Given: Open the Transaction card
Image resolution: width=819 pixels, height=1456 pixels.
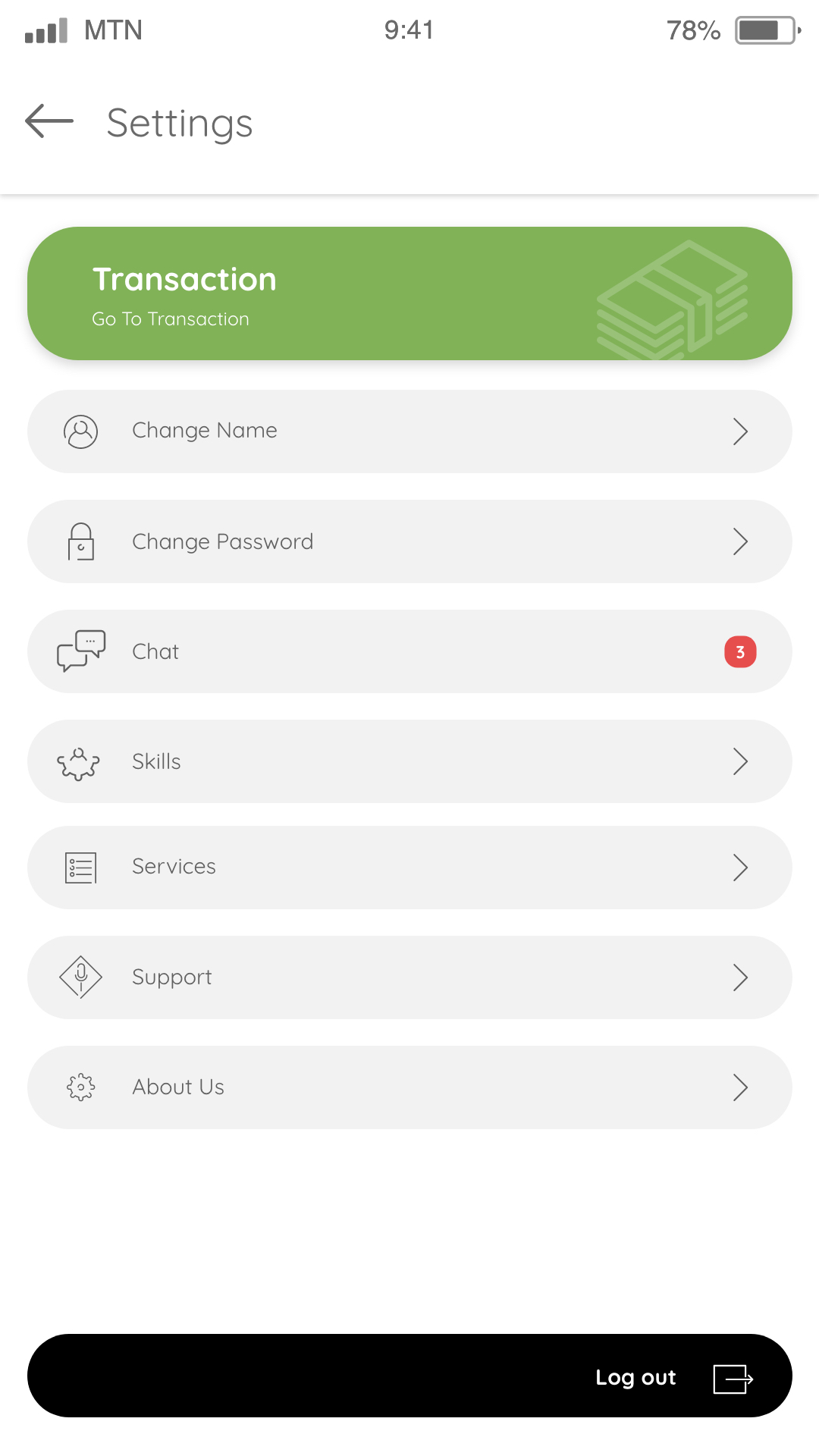Looking at the screenshot, I should (409, 293).
